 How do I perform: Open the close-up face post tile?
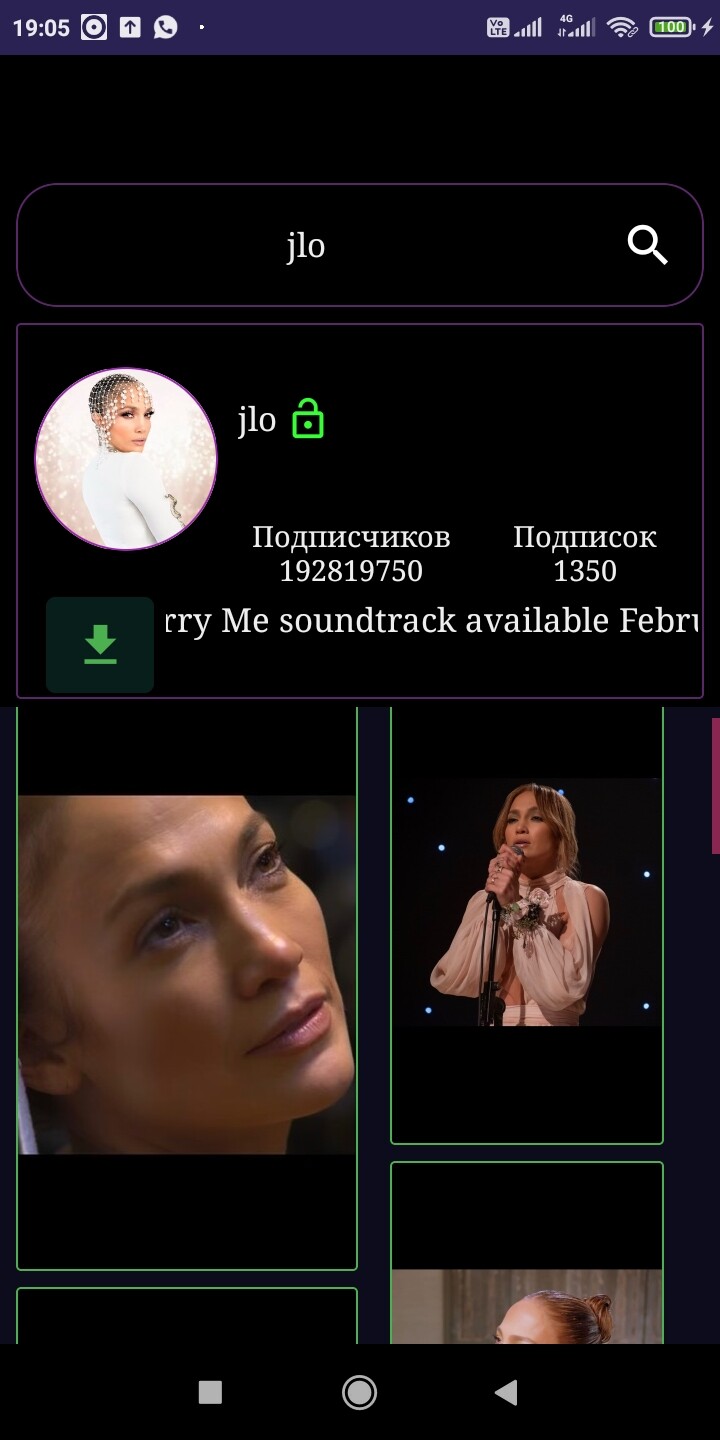click(x=187, y=987)
